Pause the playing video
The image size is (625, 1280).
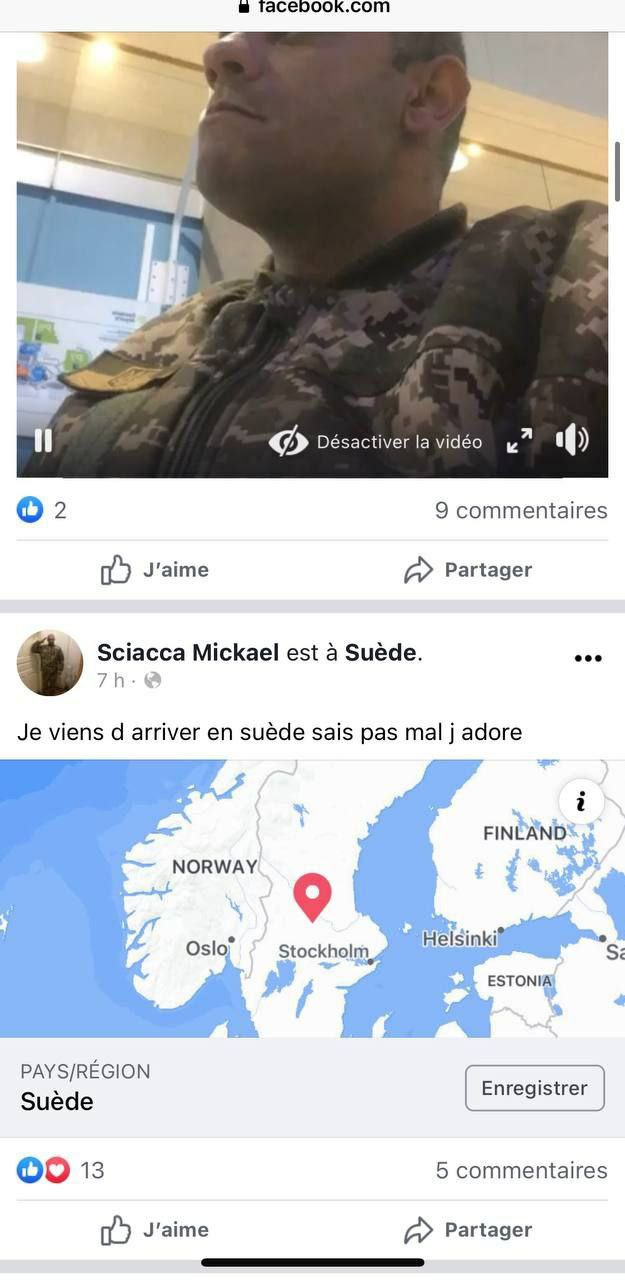(43, 441)
